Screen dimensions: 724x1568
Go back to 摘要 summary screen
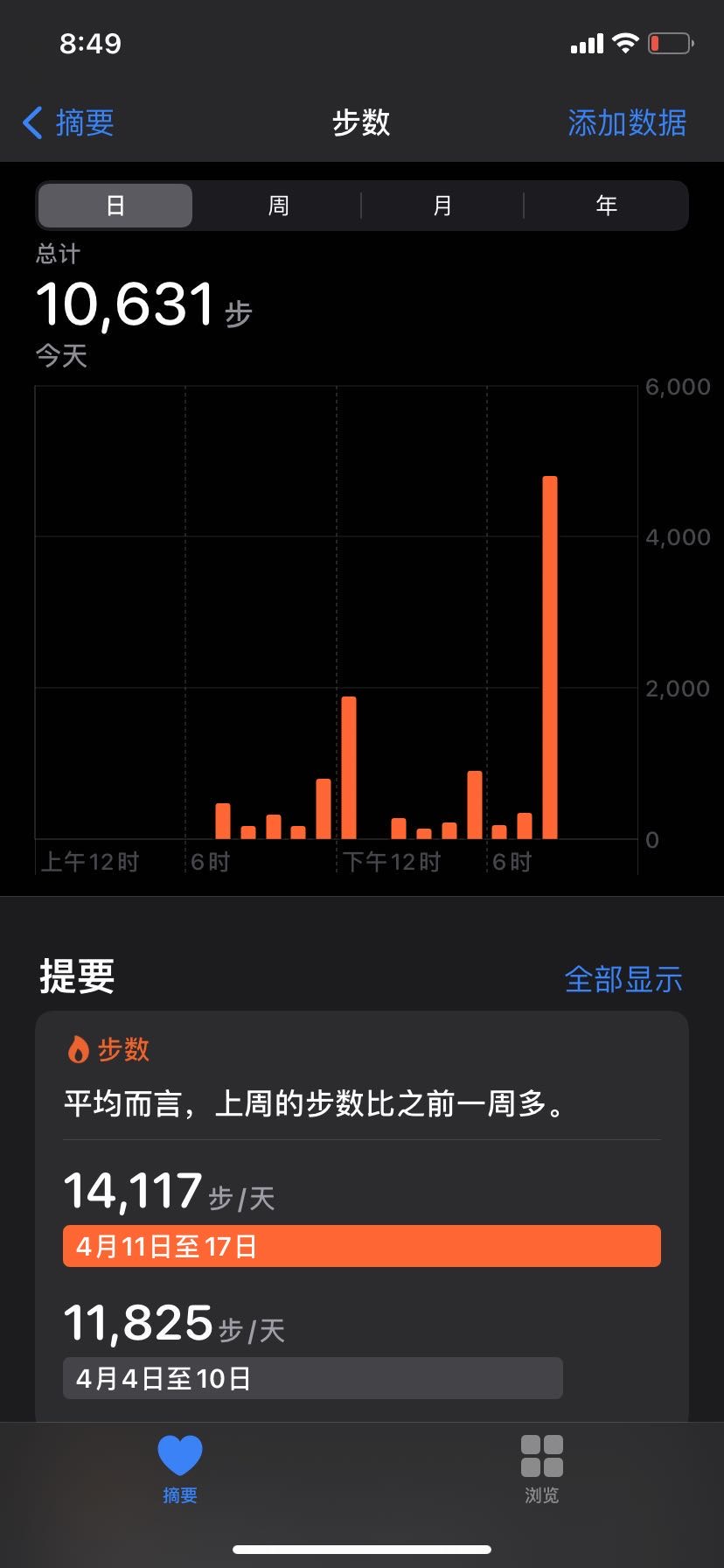point(68,122)
